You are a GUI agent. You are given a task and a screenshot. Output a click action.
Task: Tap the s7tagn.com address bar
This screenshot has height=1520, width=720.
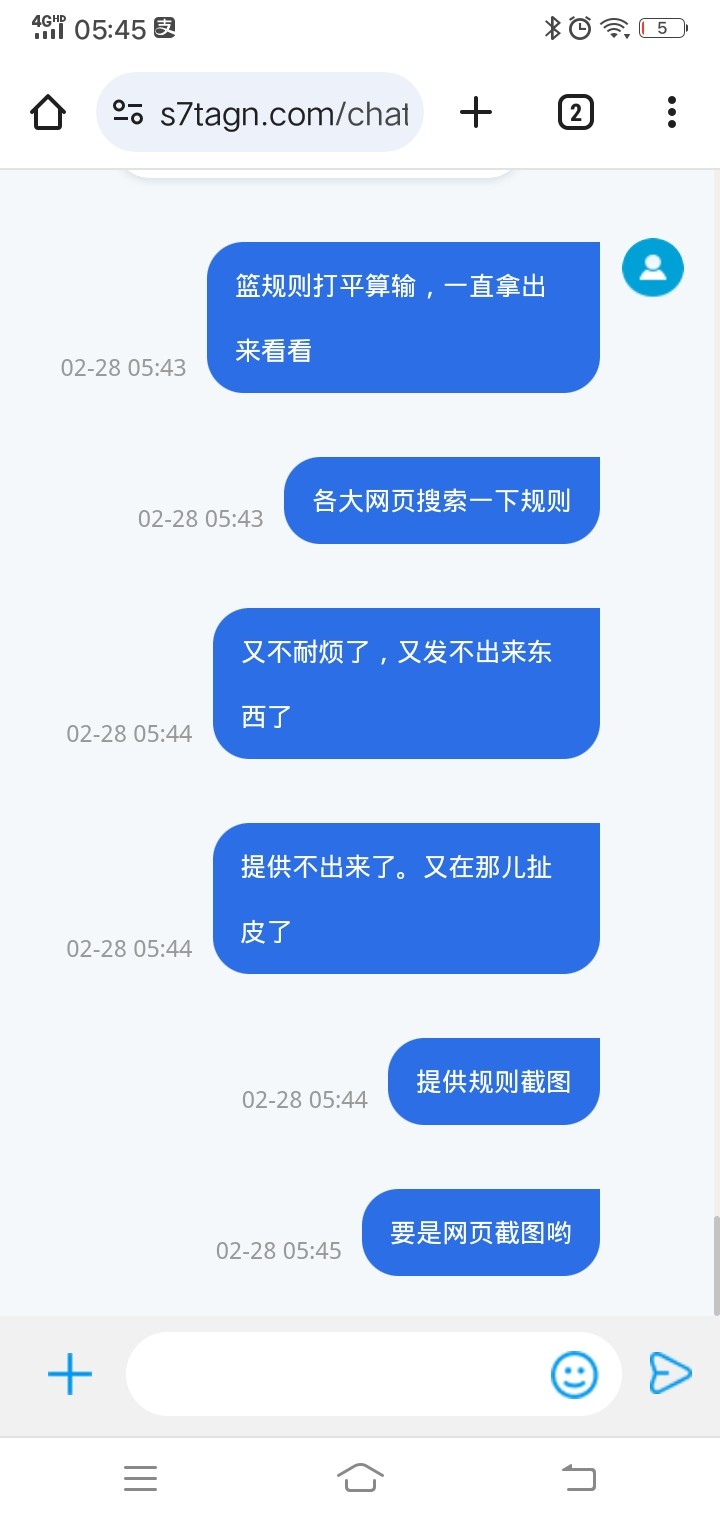pos(260,112)
